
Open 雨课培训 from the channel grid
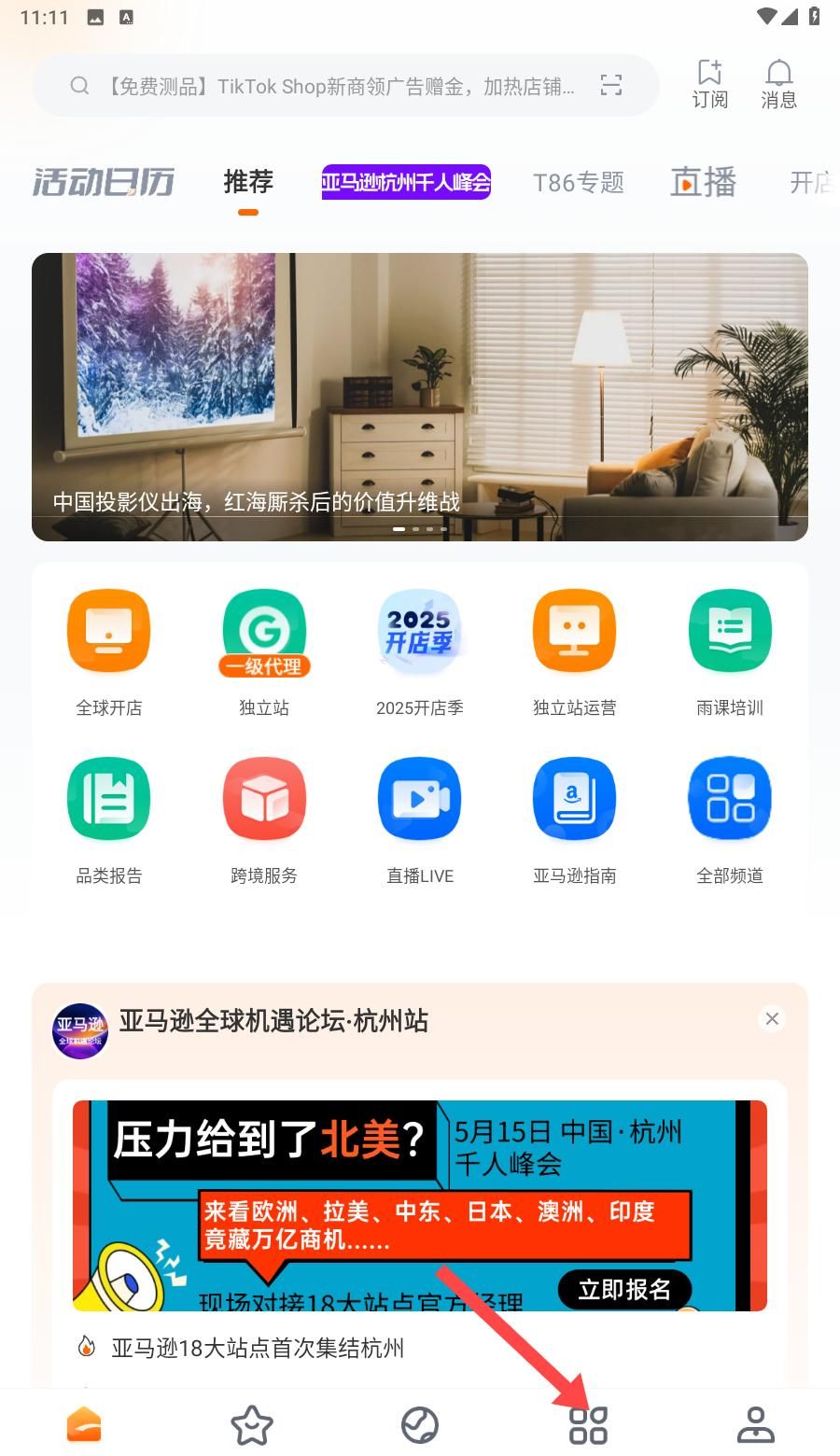(x=730, y=631)
